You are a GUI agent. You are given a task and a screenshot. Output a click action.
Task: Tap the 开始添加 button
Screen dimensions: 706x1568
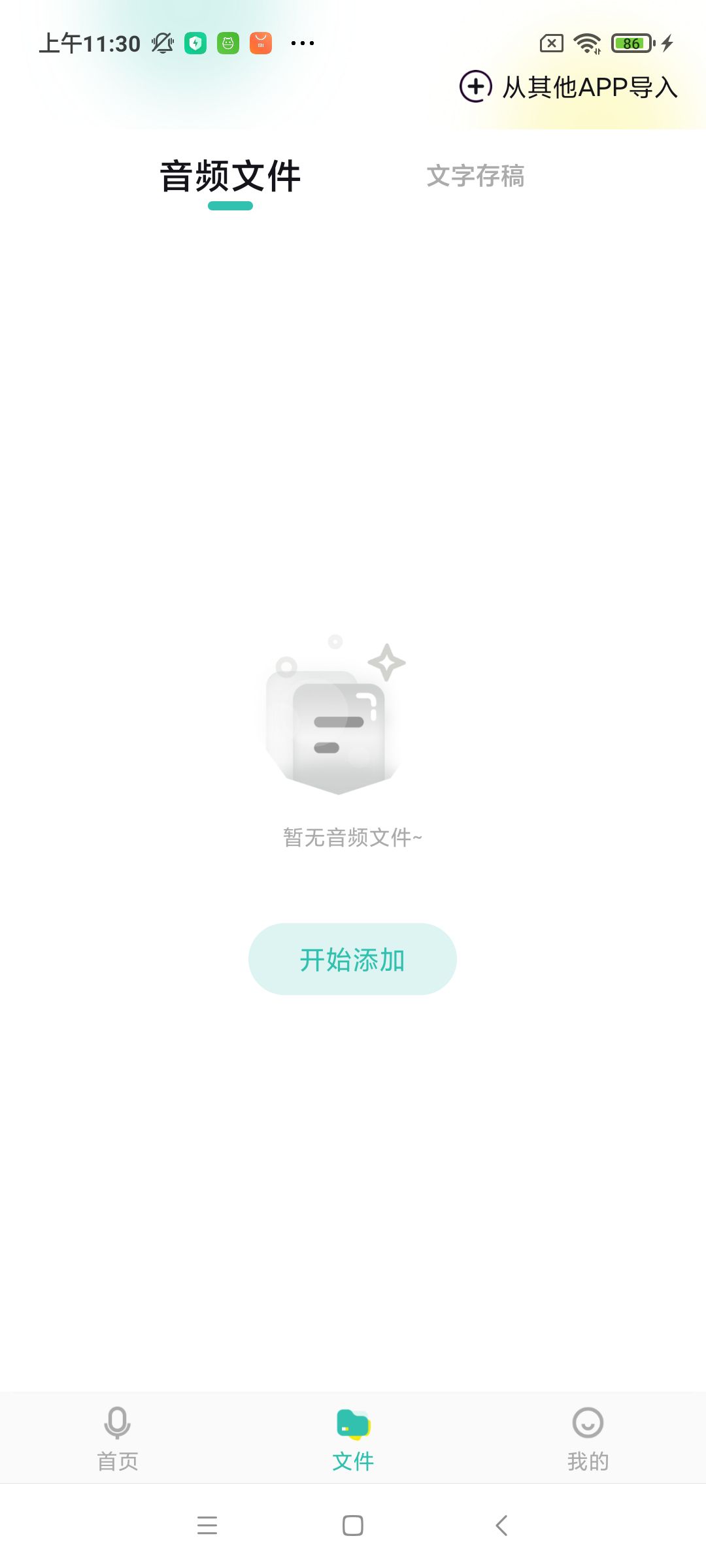click(x=352, y=959)
